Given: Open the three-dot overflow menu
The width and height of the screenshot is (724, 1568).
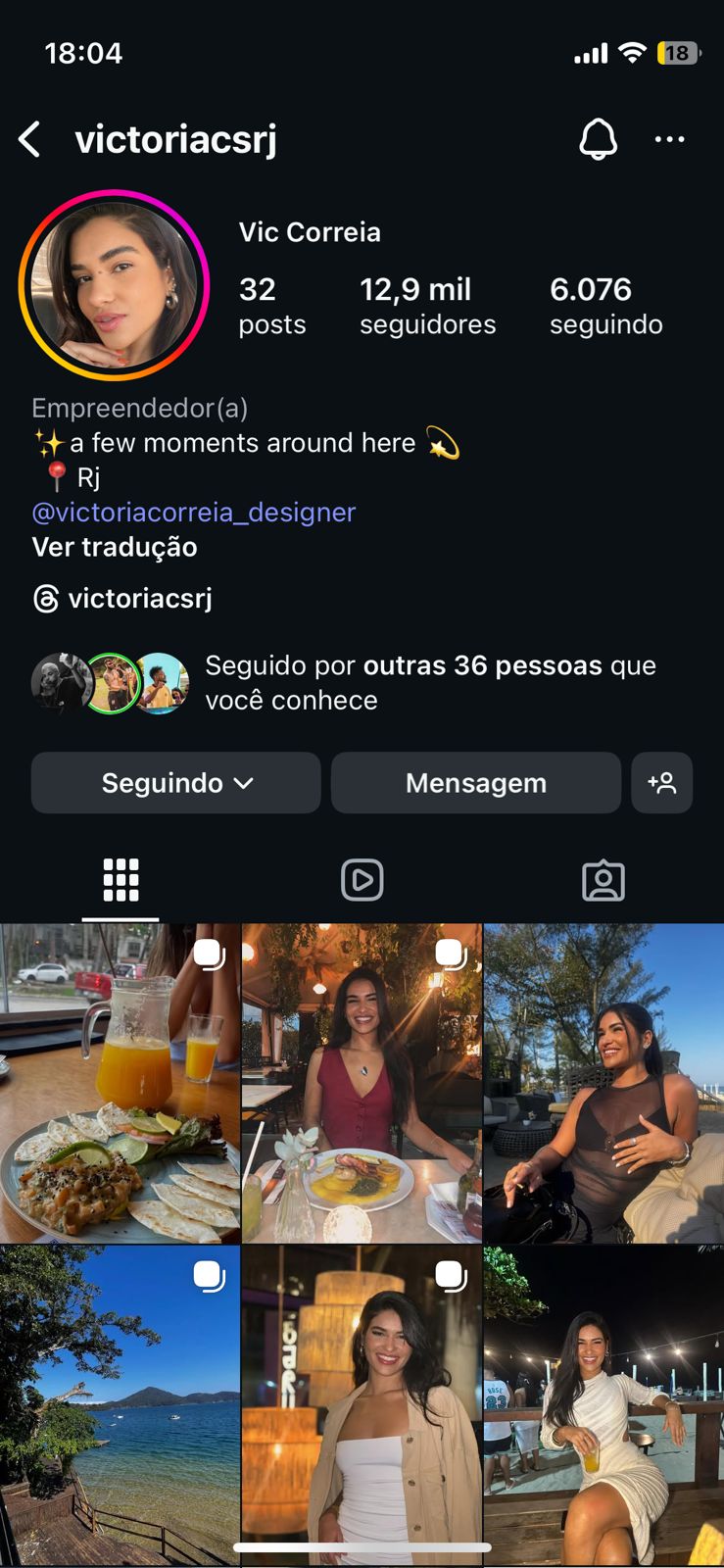Looking at the screenshot, I should pyautogui.click(x=669, y=139).
